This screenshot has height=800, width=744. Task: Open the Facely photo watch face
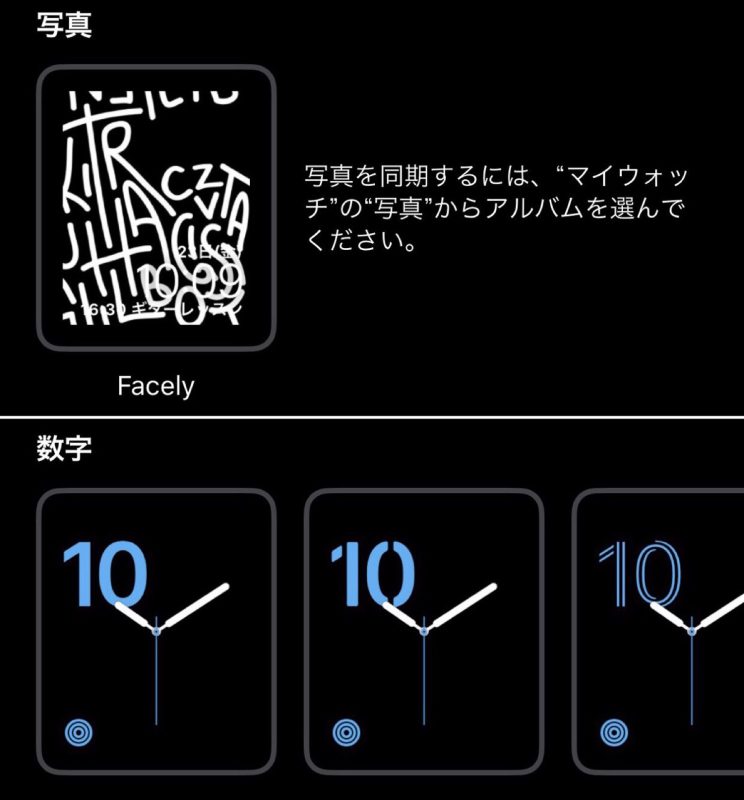point(155,208)
